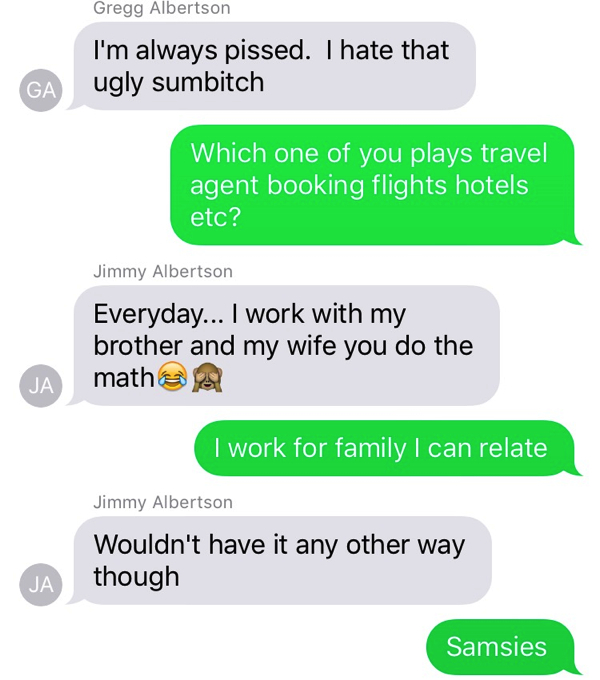Open Gregg Albertson's GA contact avatar
600x680 pixels.
(41, 89)
